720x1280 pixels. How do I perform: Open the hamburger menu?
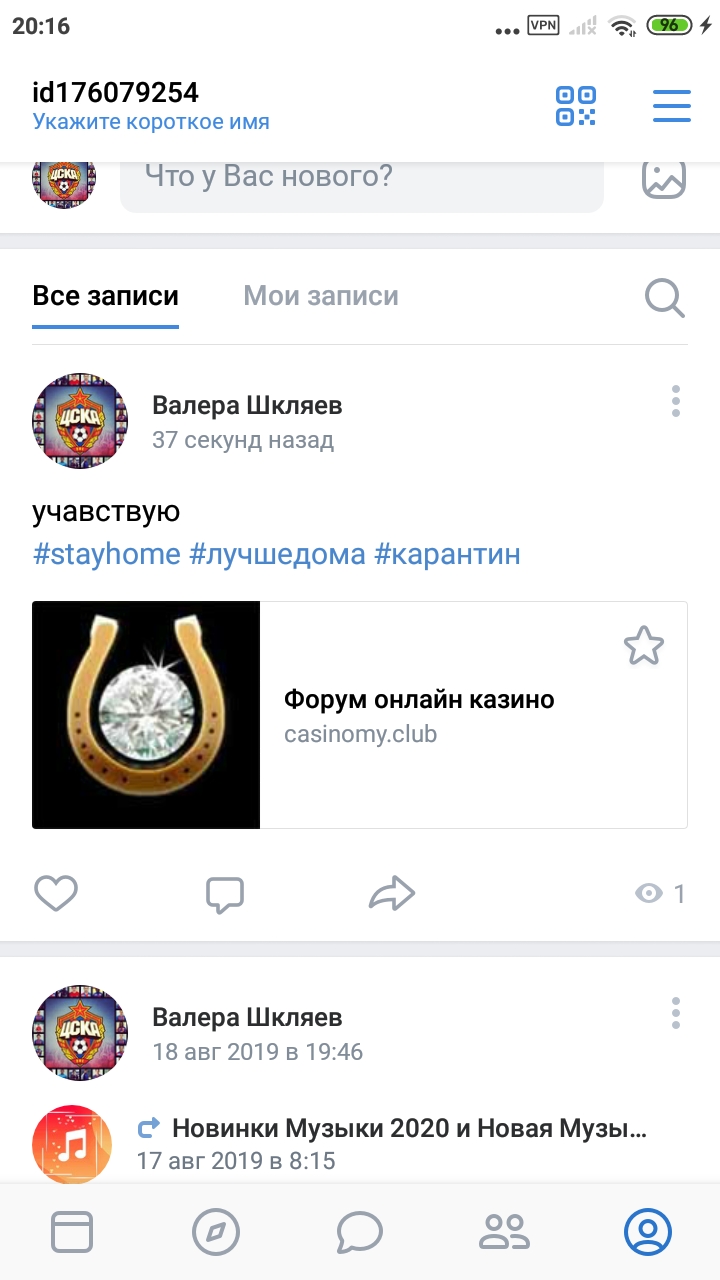coord(672,105)
